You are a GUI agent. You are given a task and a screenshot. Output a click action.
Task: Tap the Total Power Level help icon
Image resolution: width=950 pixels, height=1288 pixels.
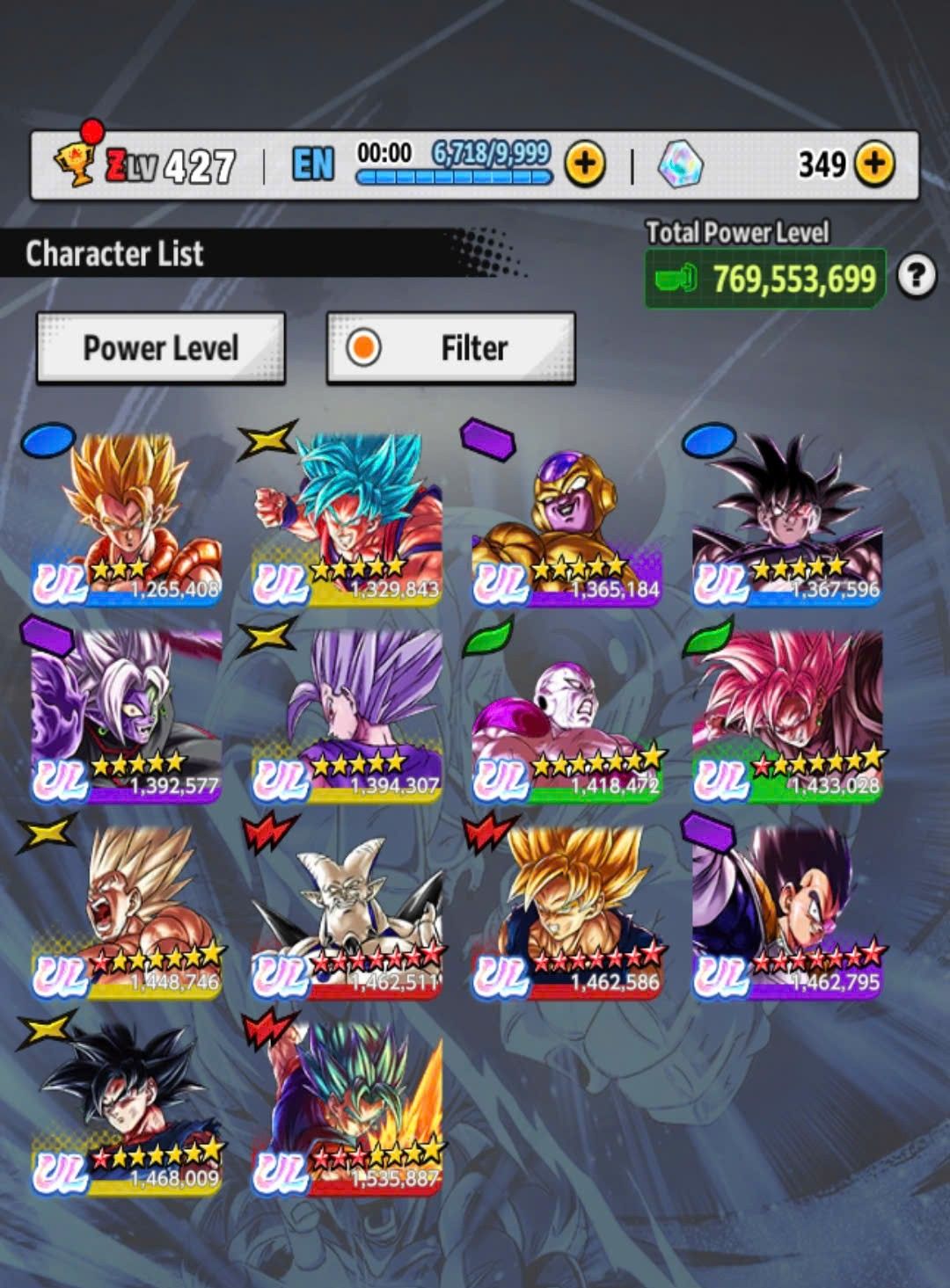916,277
